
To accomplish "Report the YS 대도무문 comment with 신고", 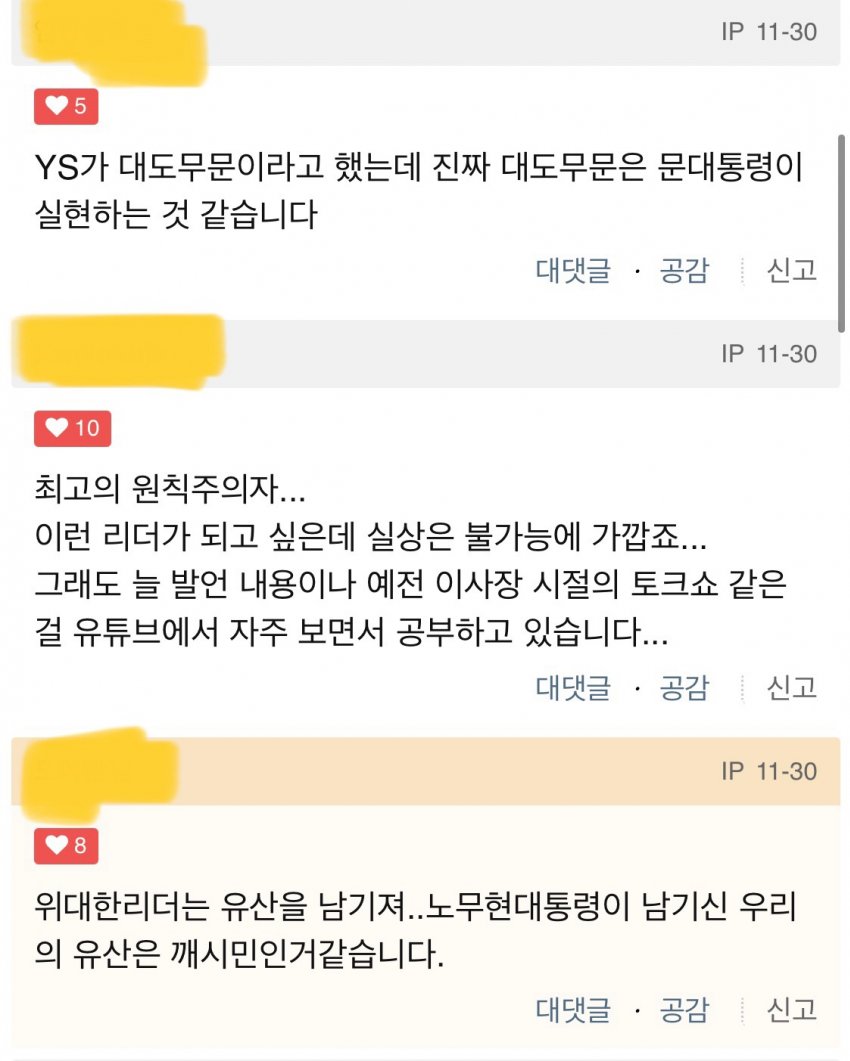I will pyautogui.click(x=792, y=270).
